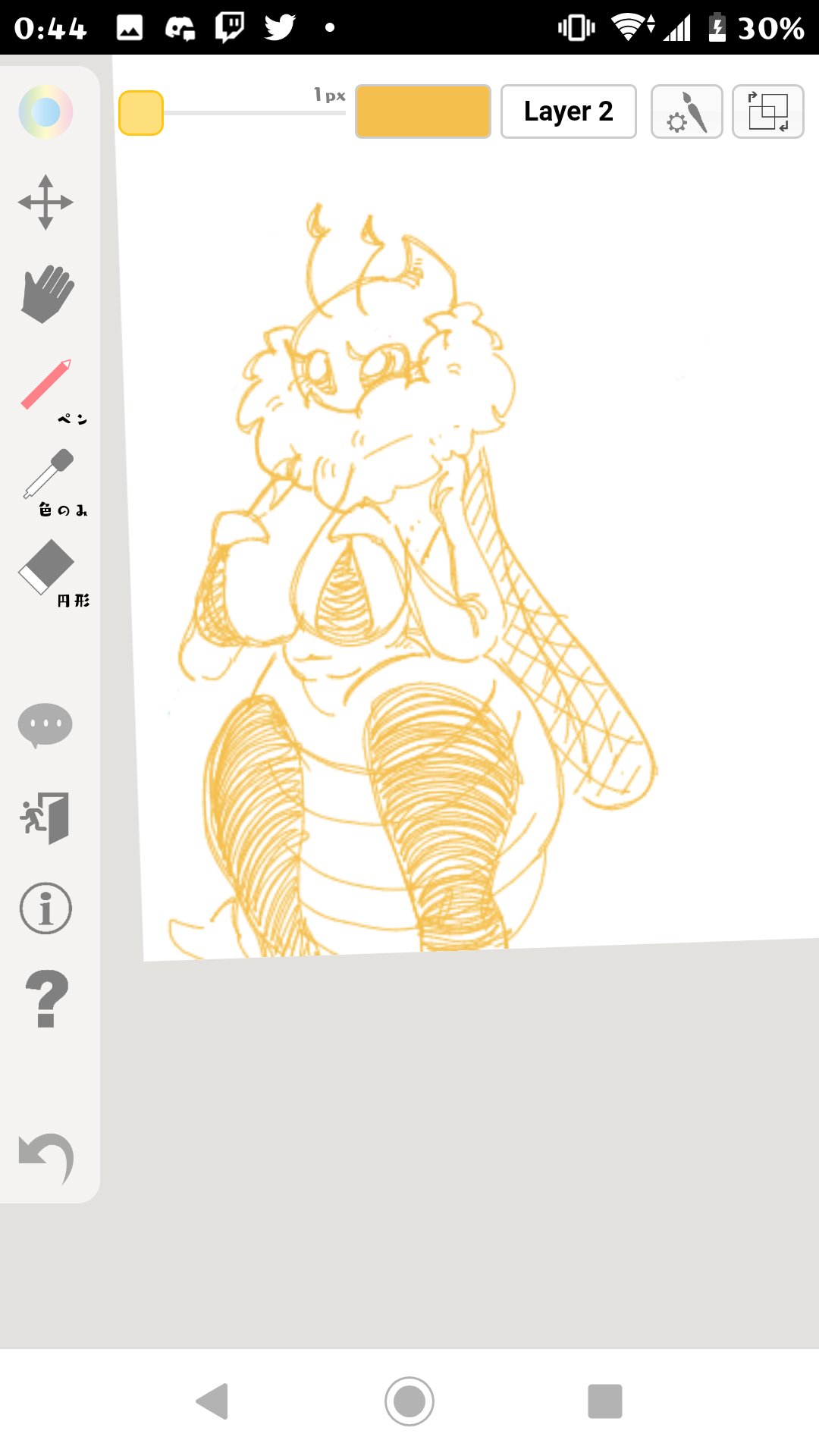Open brush settings button
The width and height of the screenshot is (819, 1456).
[x=686, y=111]
